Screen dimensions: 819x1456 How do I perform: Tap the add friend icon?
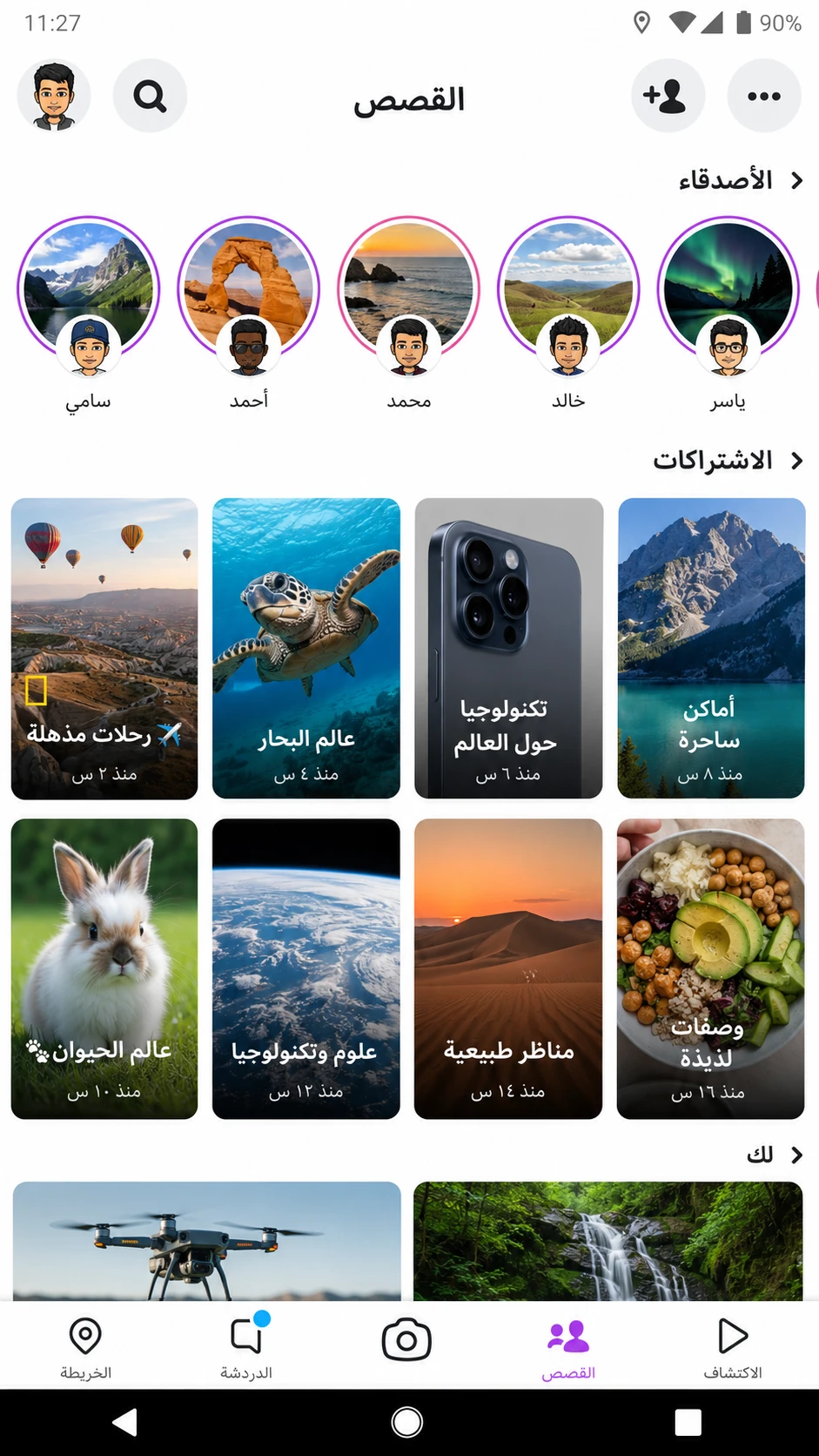click(x=668, y=96)
